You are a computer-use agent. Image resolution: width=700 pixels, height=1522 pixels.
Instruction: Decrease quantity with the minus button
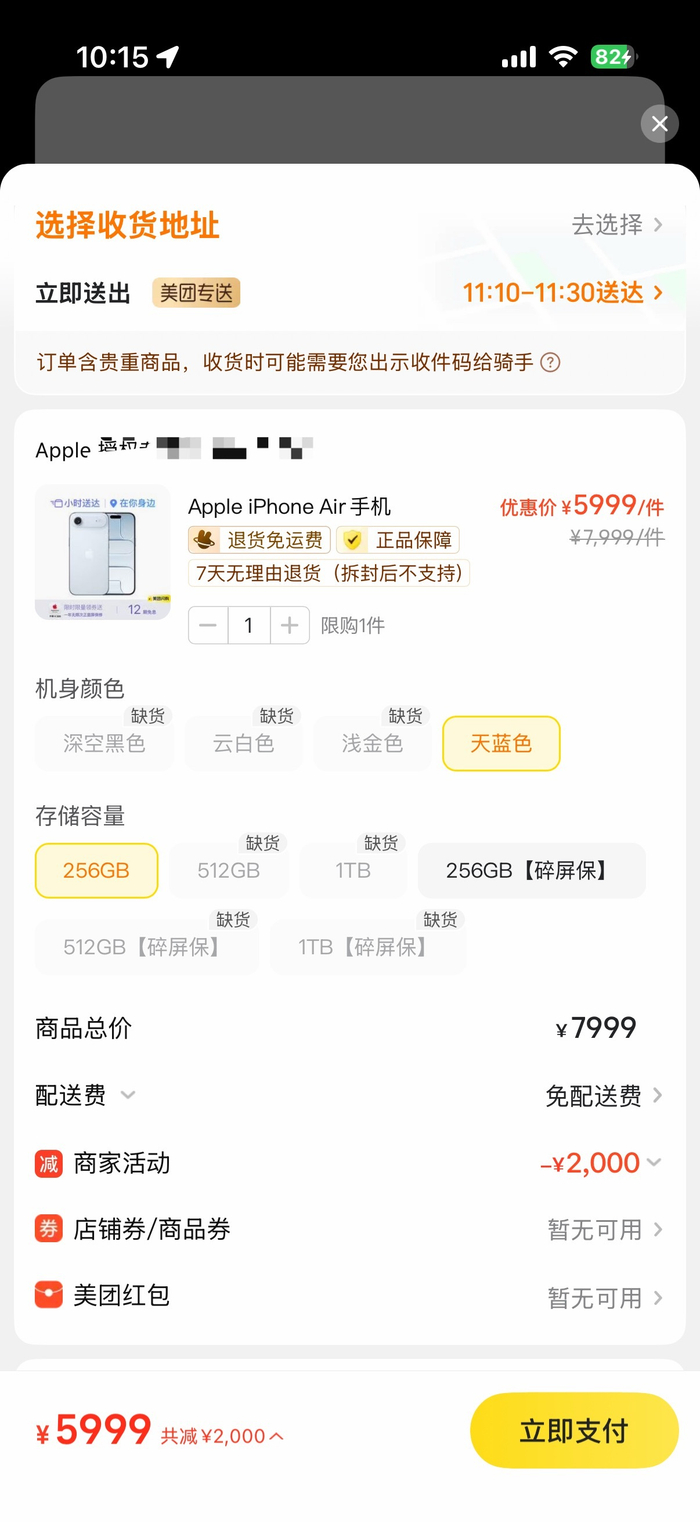(x=208, y=626)
